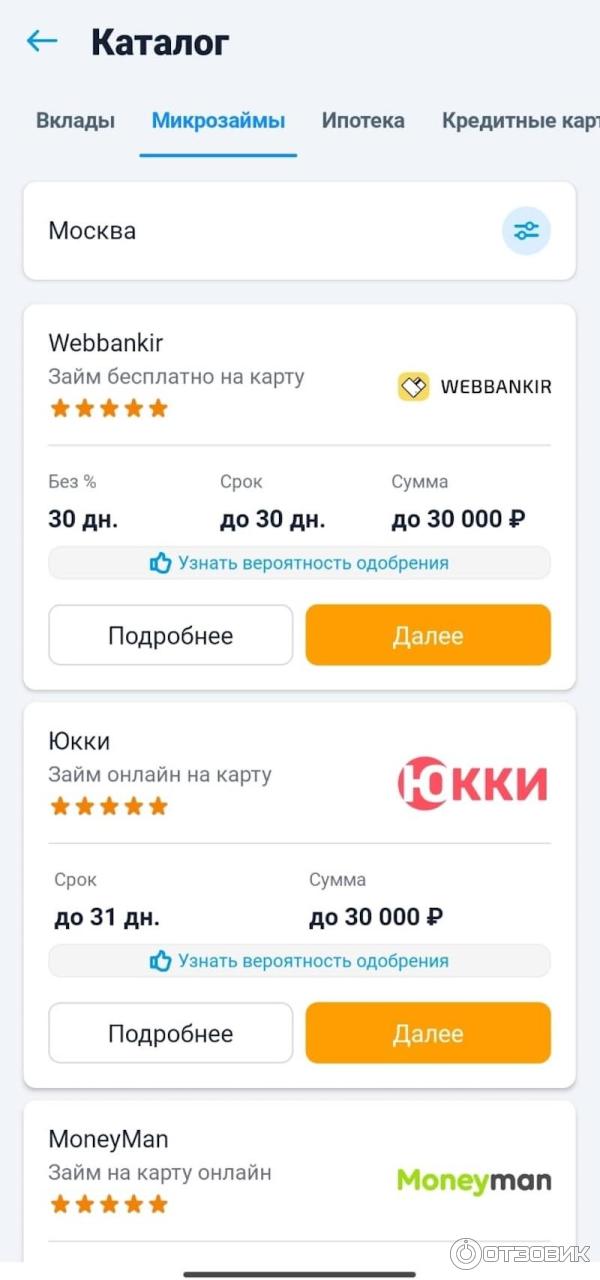Go back from the Каталог screen

point(42,41)
